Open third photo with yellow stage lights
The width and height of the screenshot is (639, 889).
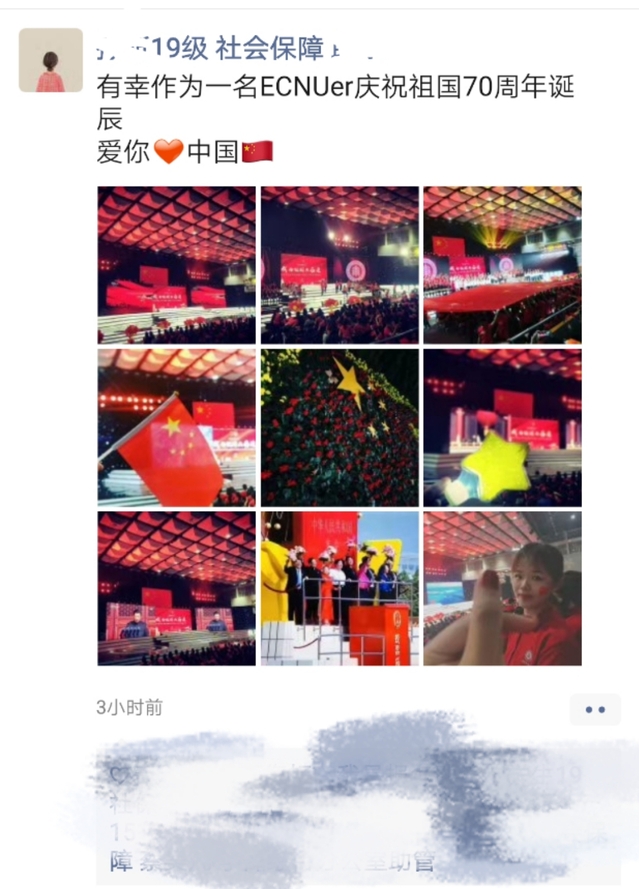coord(502,265)
